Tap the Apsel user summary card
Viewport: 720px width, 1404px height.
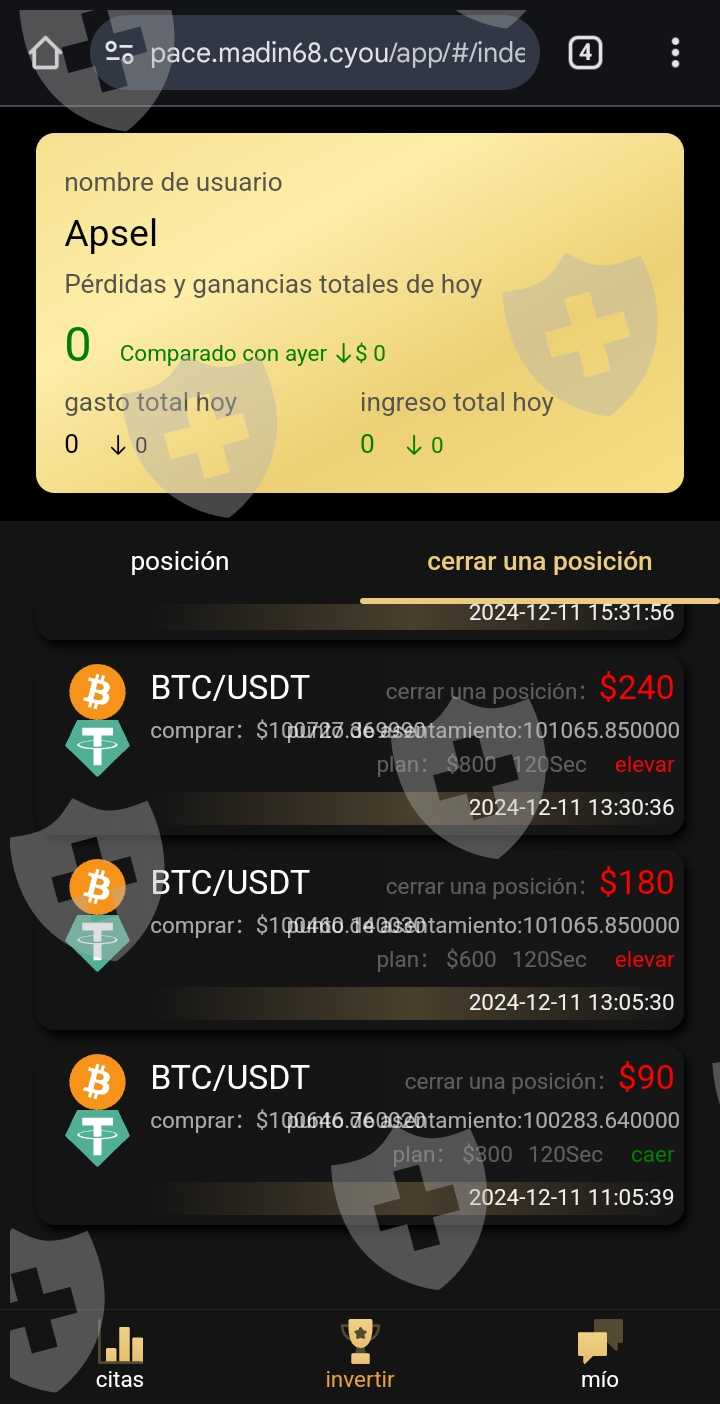pos(360,313)
